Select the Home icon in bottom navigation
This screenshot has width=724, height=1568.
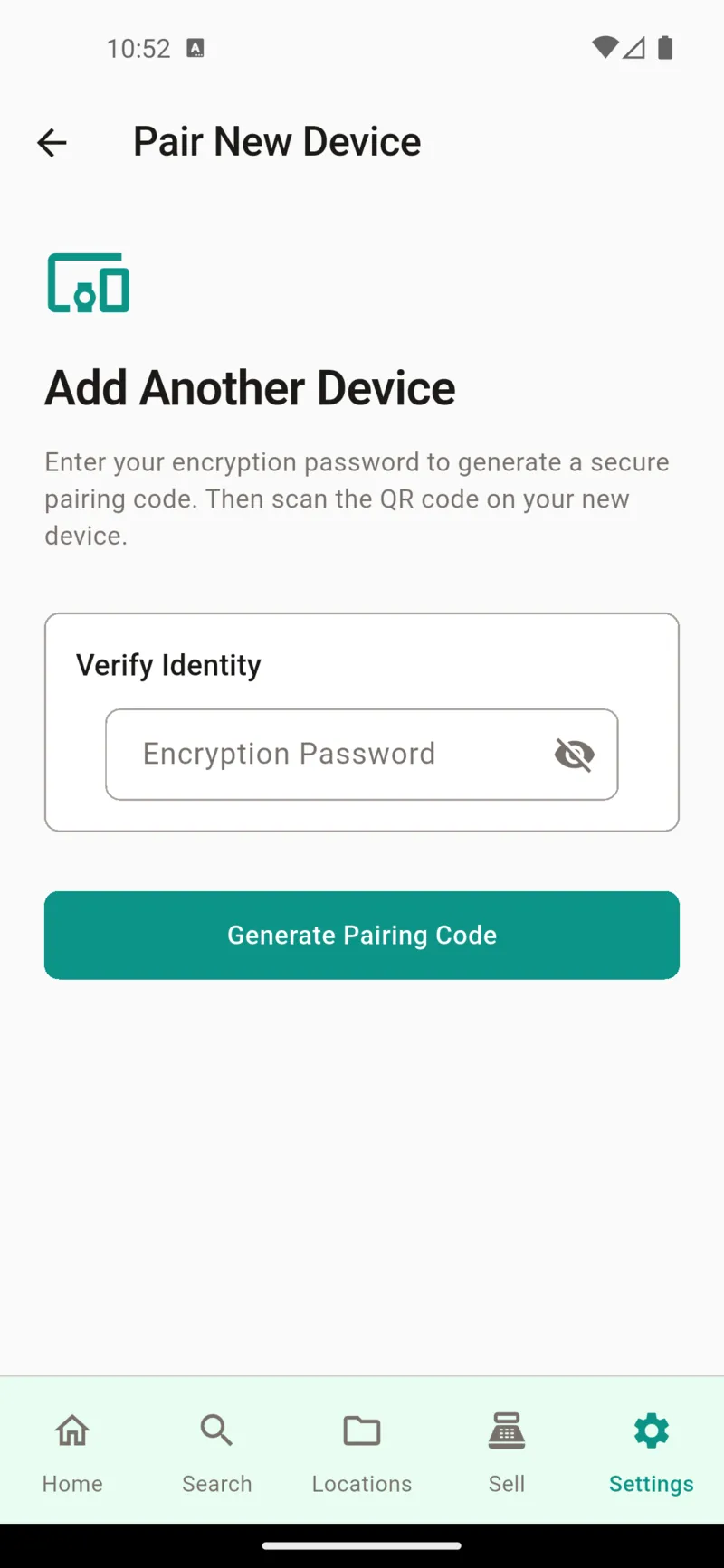coord(71,1430)
